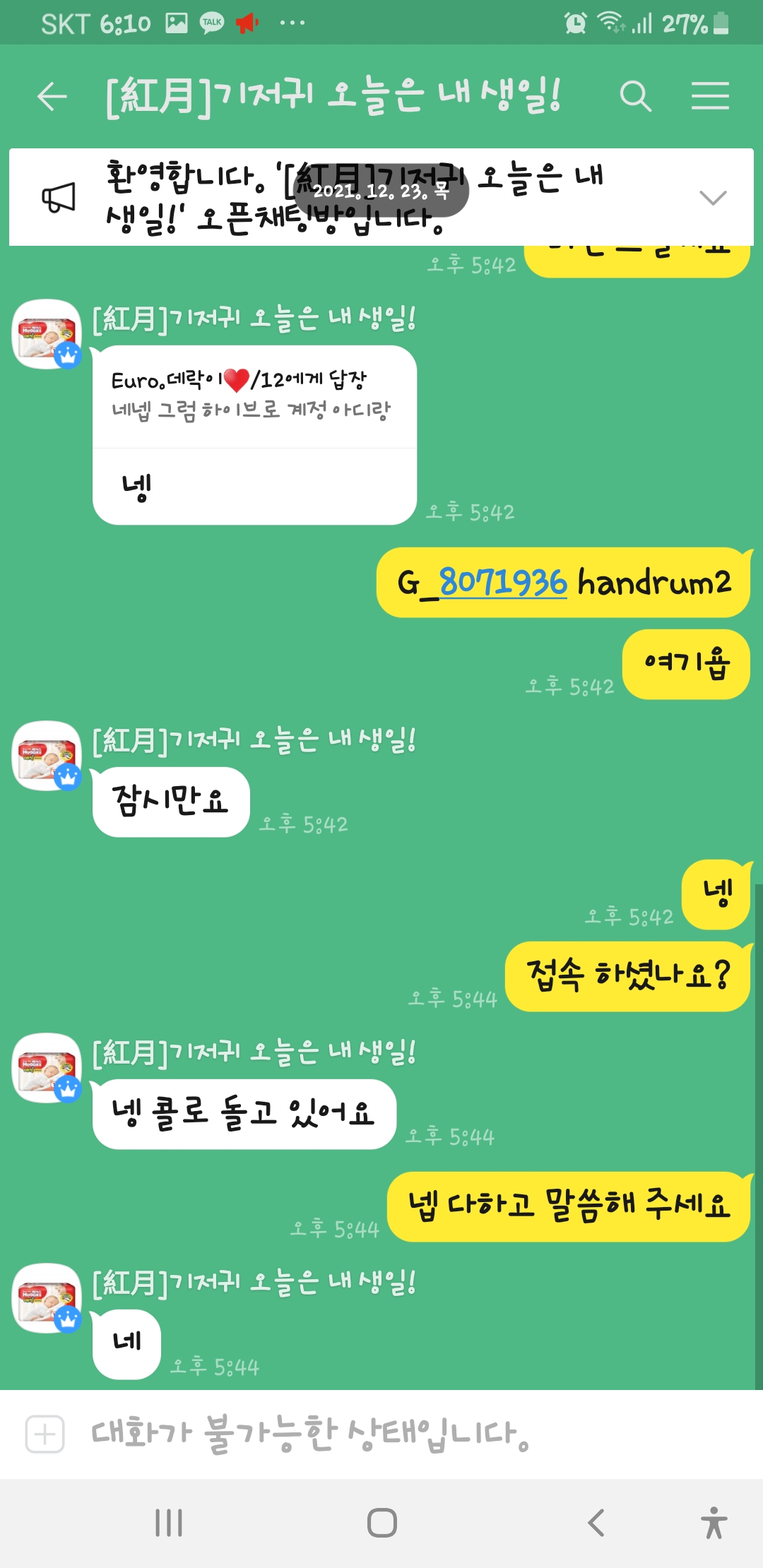Tap system back in navigation bar
Screen dimensions: 763x1568
click(x=596, y=1523)
